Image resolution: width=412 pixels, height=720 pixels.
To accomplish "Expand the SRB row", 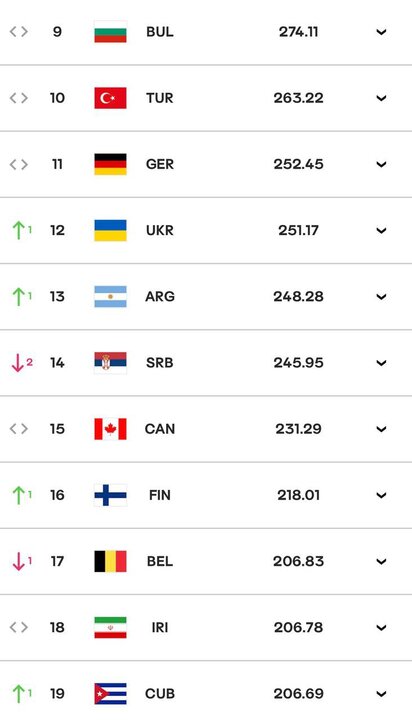I will [x=381, y=363].
